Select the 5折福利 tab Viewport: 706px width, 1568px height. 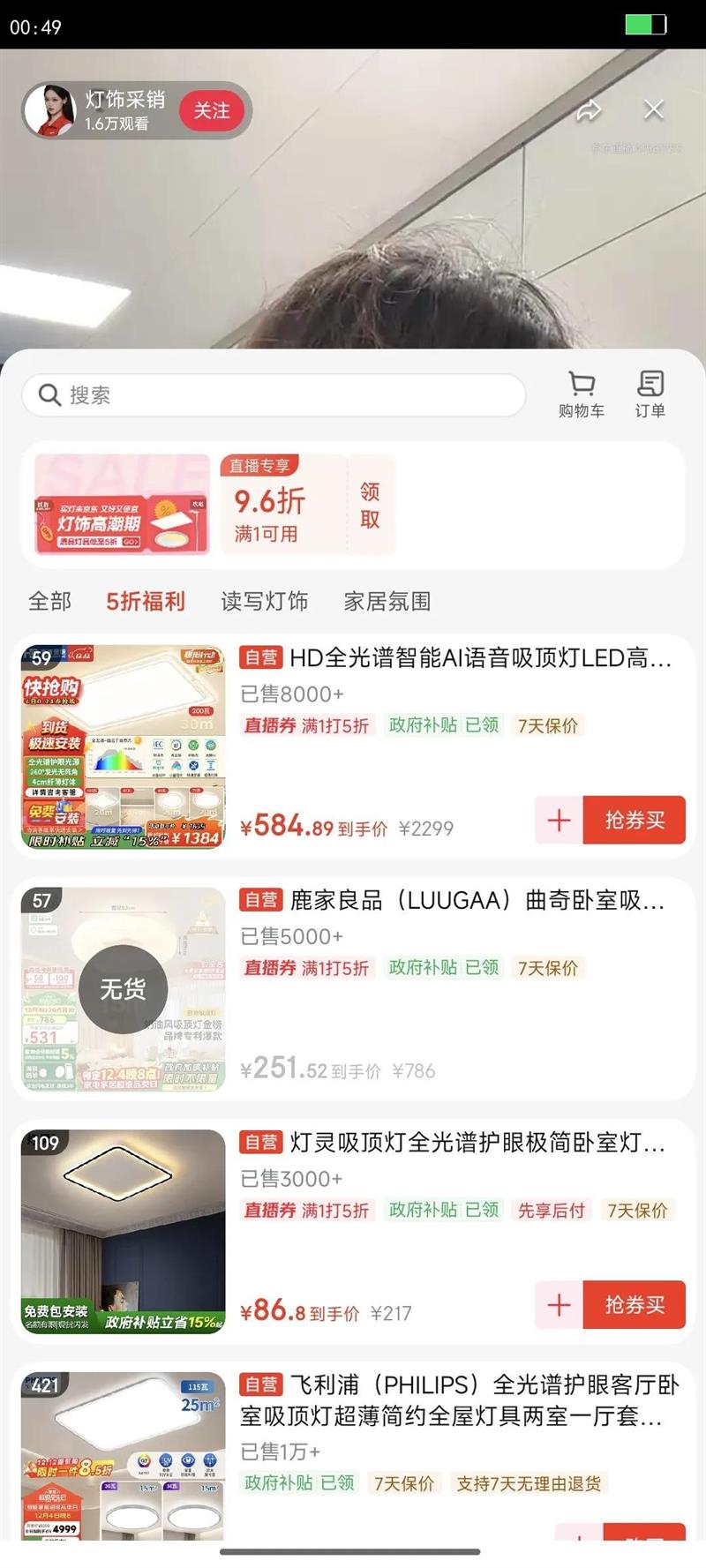(x=146, y=602)
